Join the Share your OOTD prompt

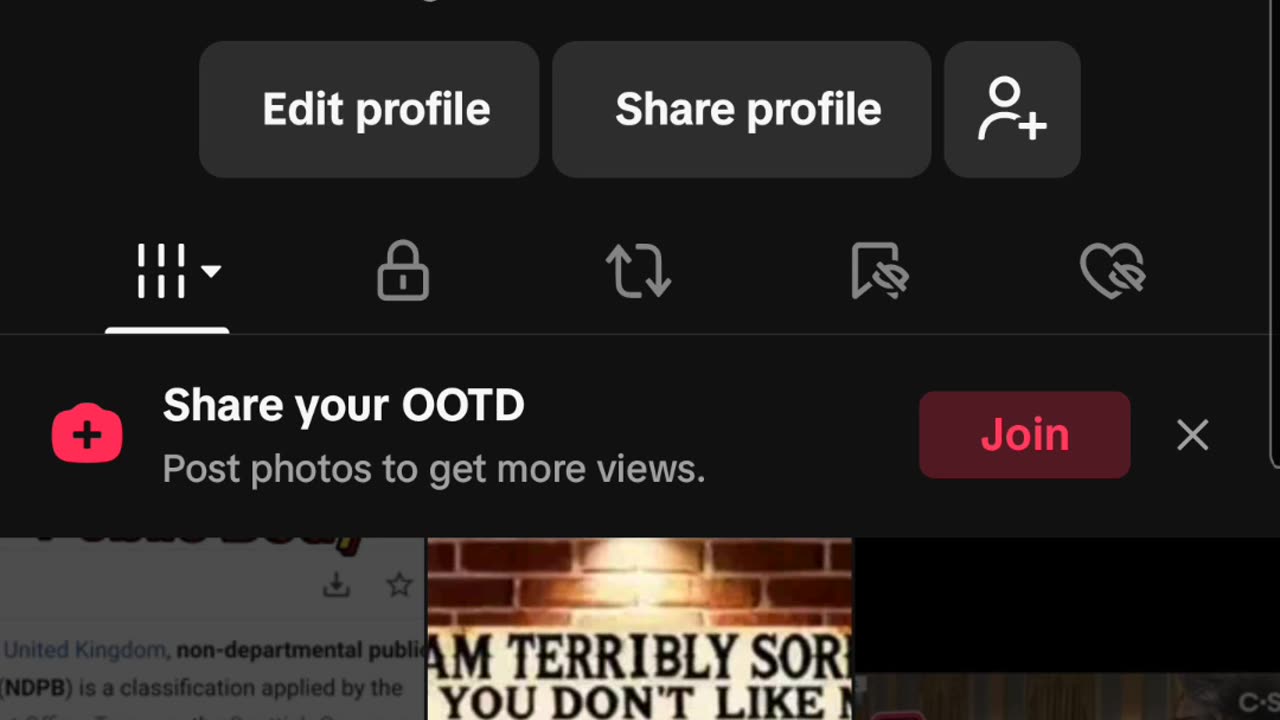pyautogui.click(x=1024, y=434)
